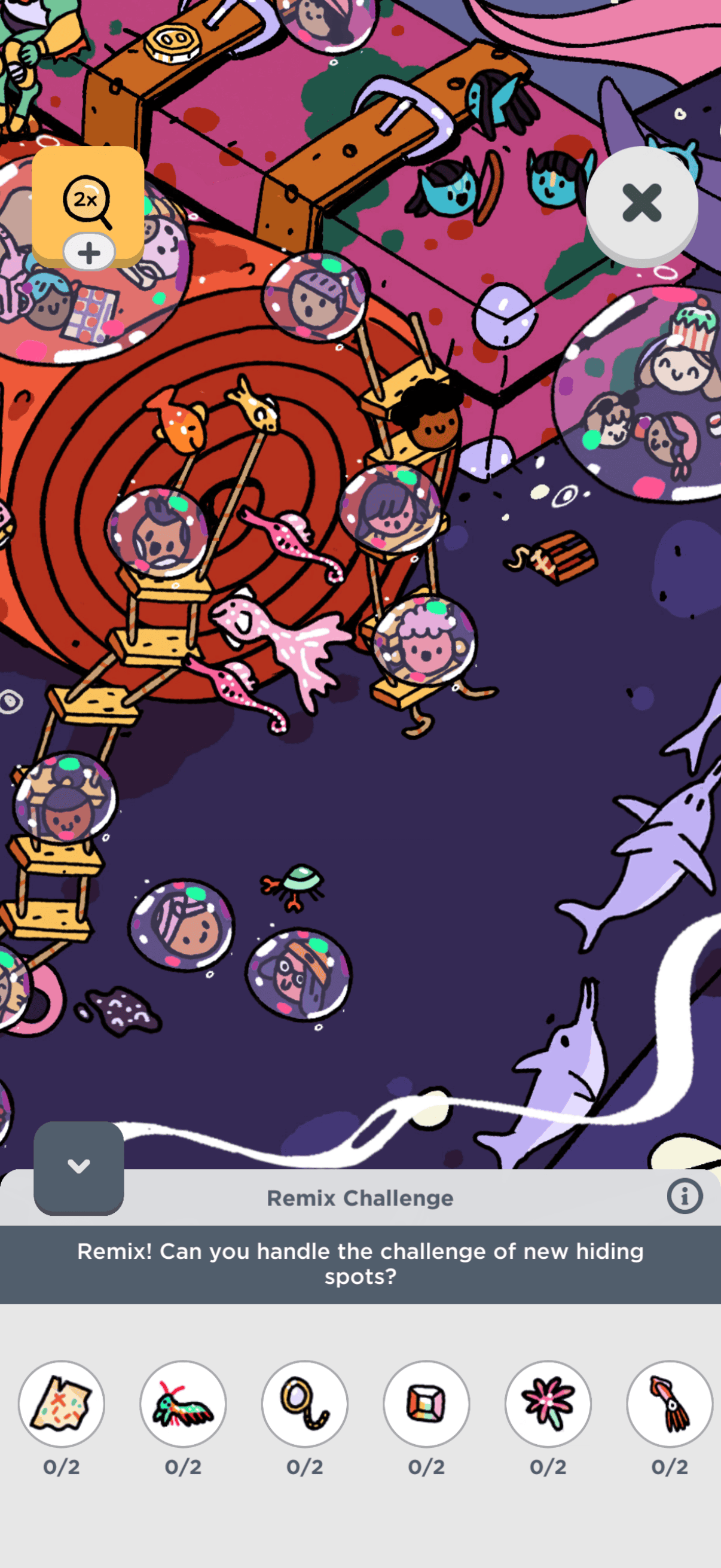
Task: Open the Remix Challenge info icon
Action: click(685, 1197)
